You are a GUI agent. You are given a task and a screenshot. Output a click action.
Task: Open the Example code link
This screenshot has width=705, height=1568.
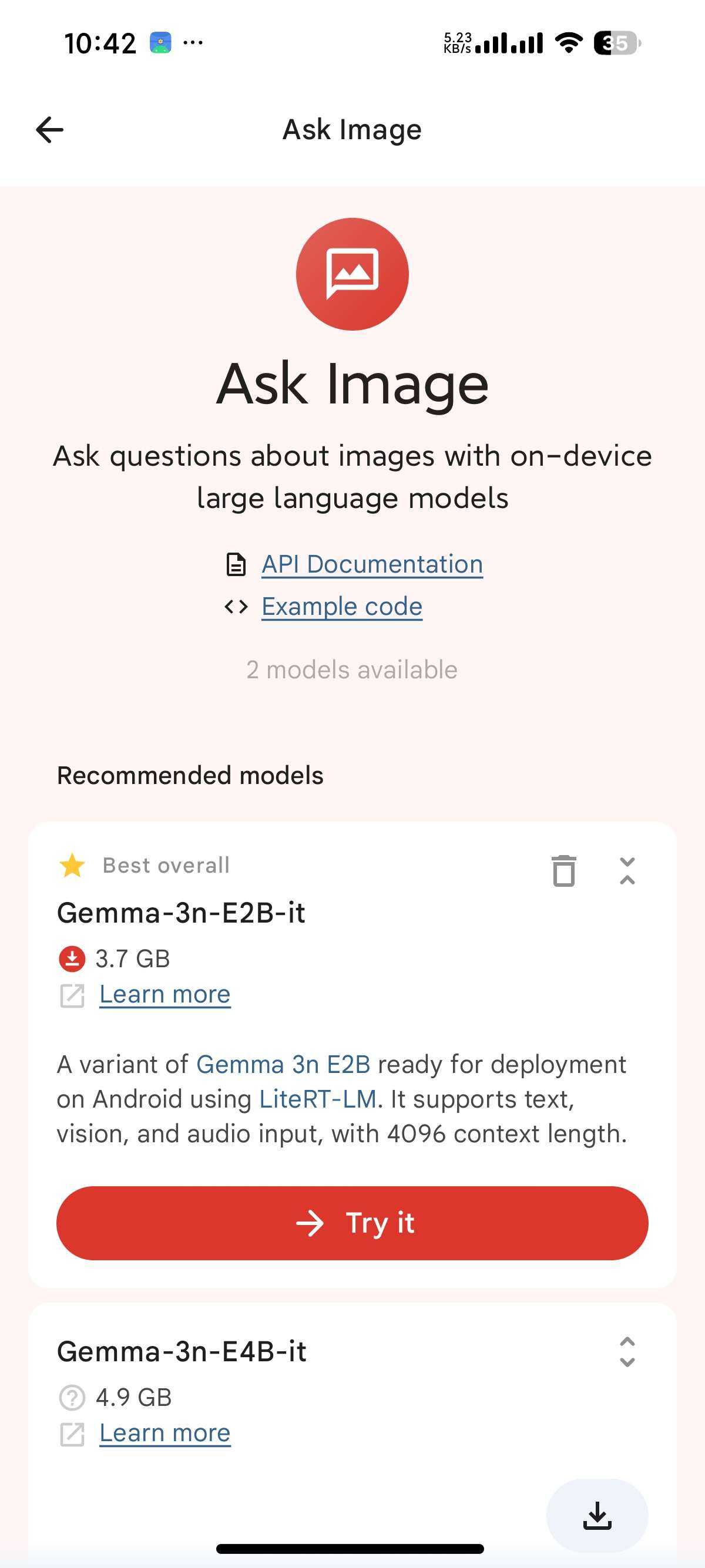point(341,606)
